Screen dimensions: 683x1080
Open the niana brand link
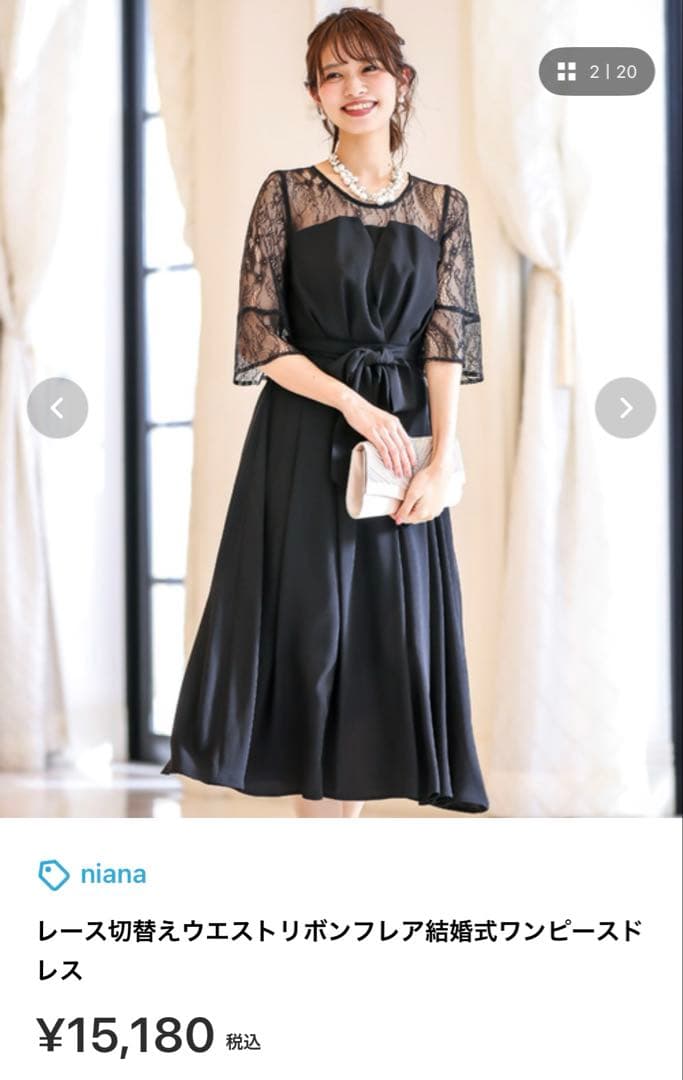tap(112, 875)
